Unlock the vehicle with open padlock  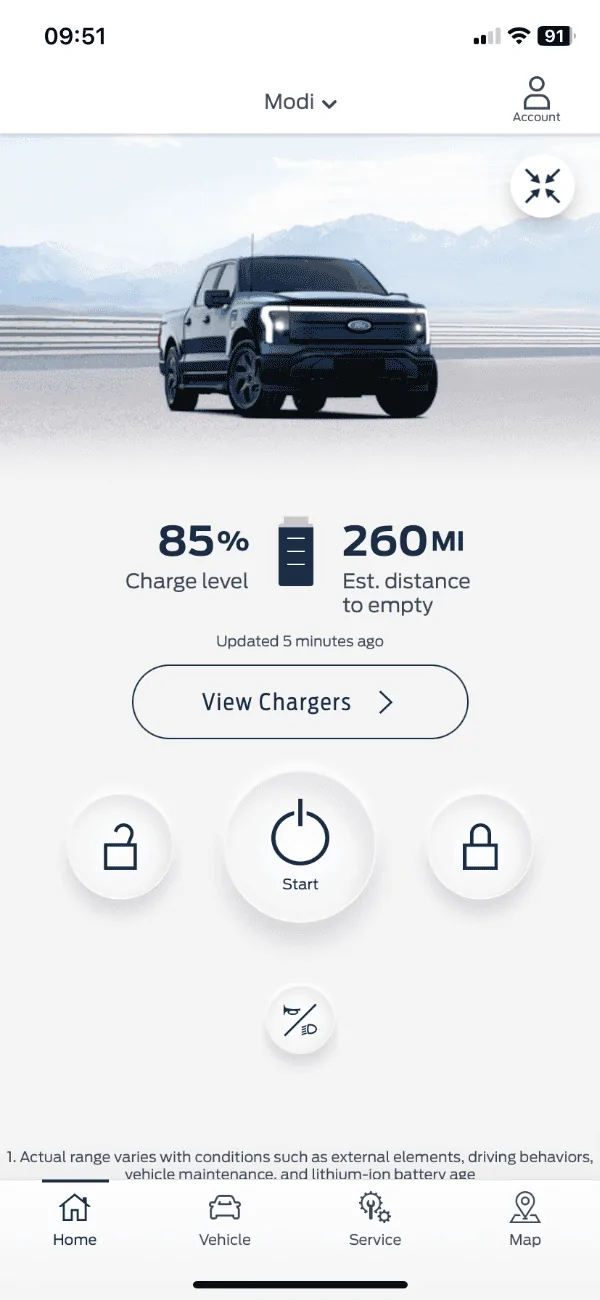click(x=120, y=847)
